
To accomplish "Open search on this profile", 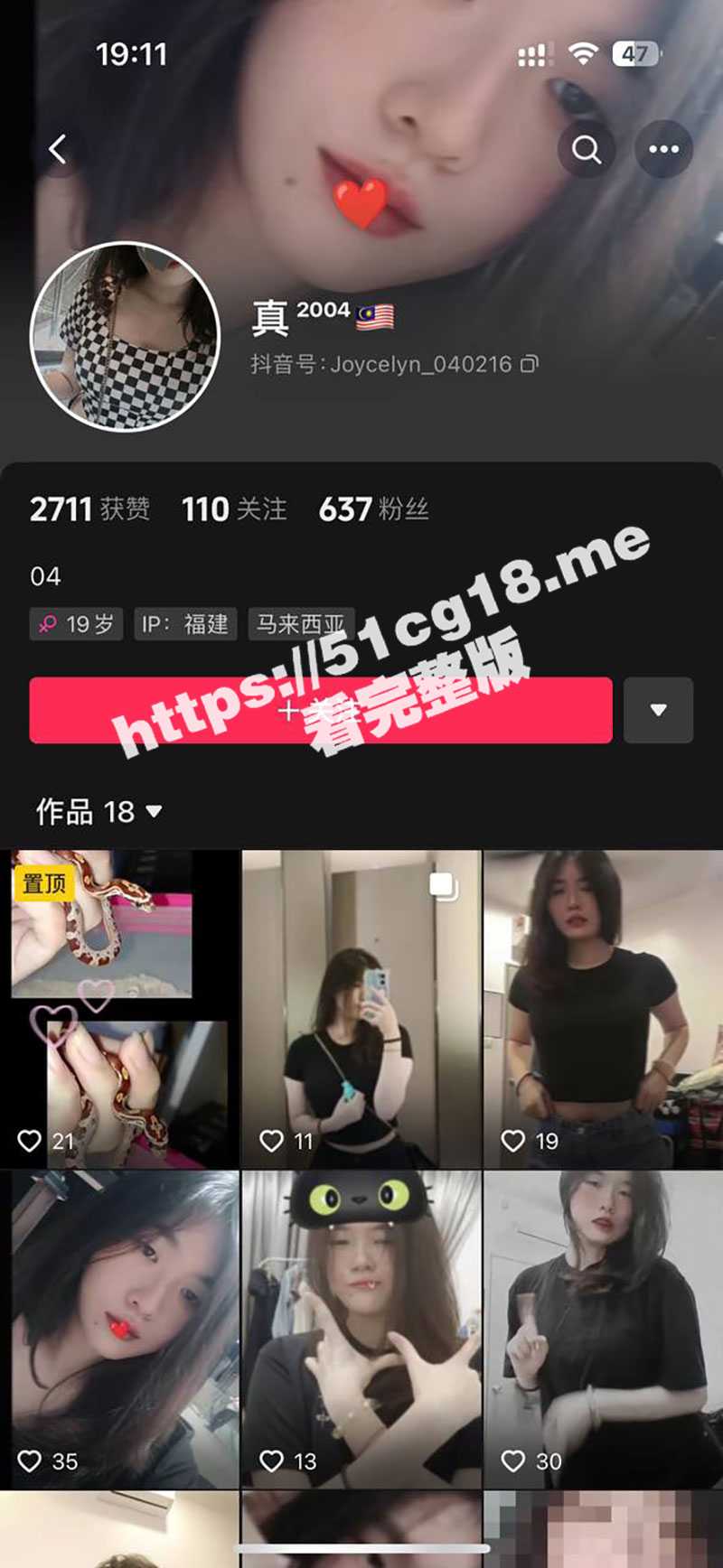I will [587, 149].
